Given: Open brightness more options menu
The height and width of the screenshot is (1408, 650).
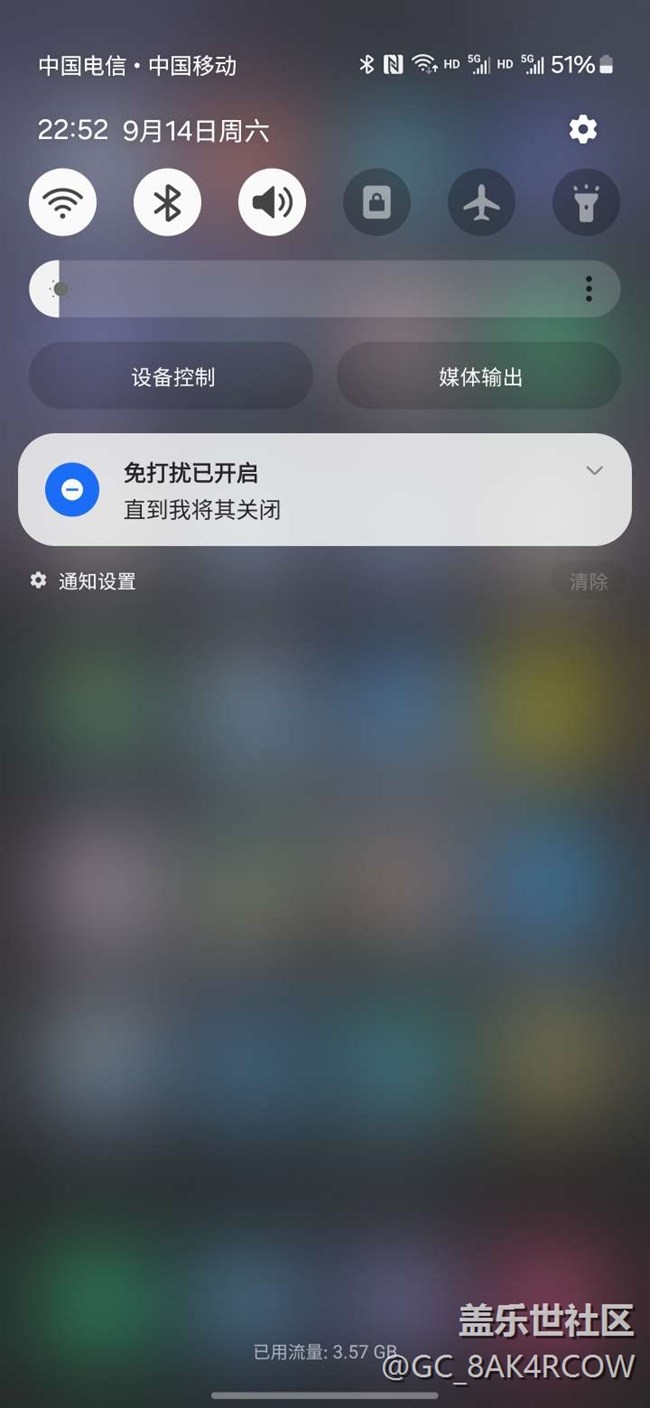Looking at the screenshot, I should click(x=589, y=289).
